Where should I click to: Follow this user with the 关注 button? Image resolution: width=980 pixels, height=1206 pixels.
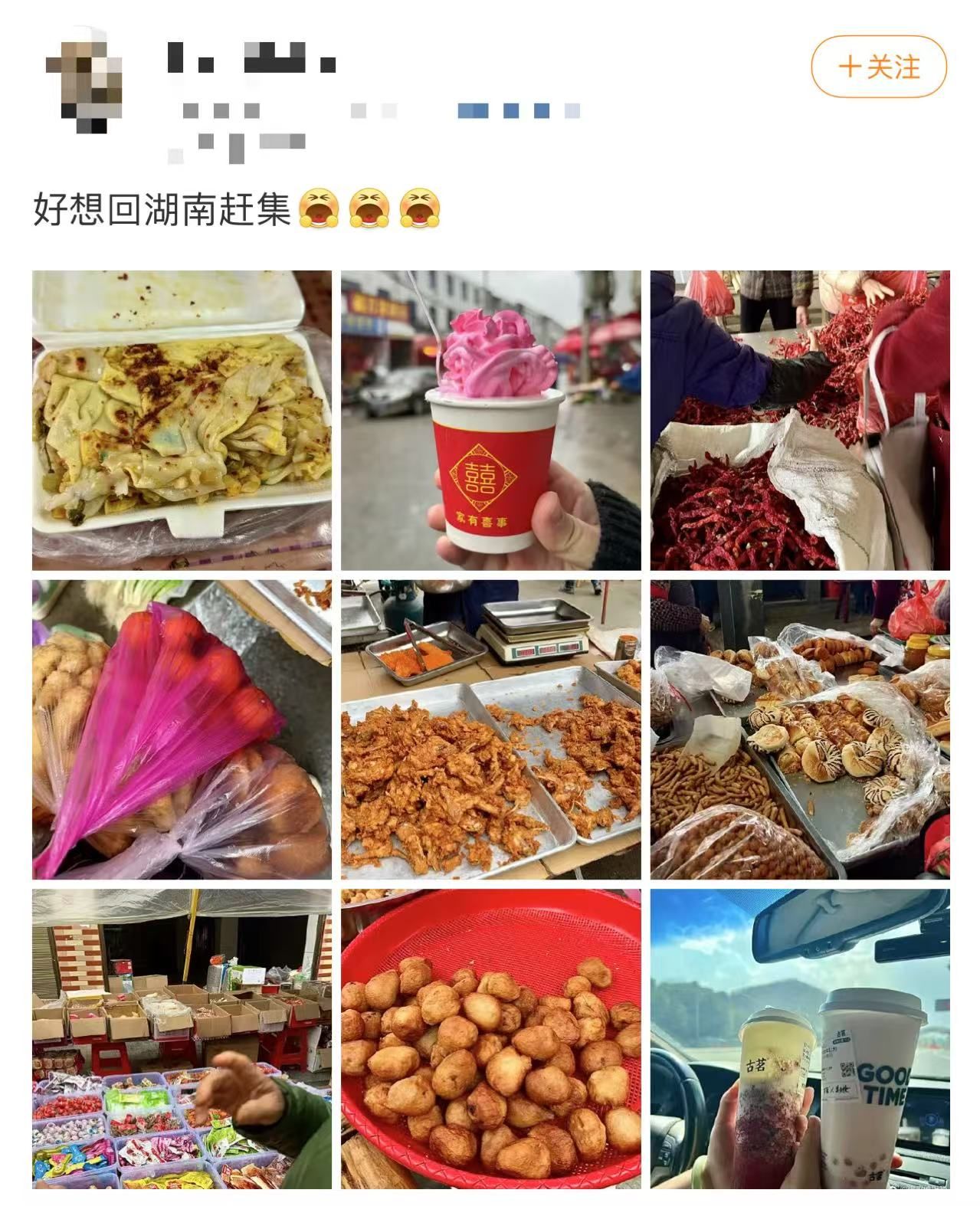click(879, 67)
